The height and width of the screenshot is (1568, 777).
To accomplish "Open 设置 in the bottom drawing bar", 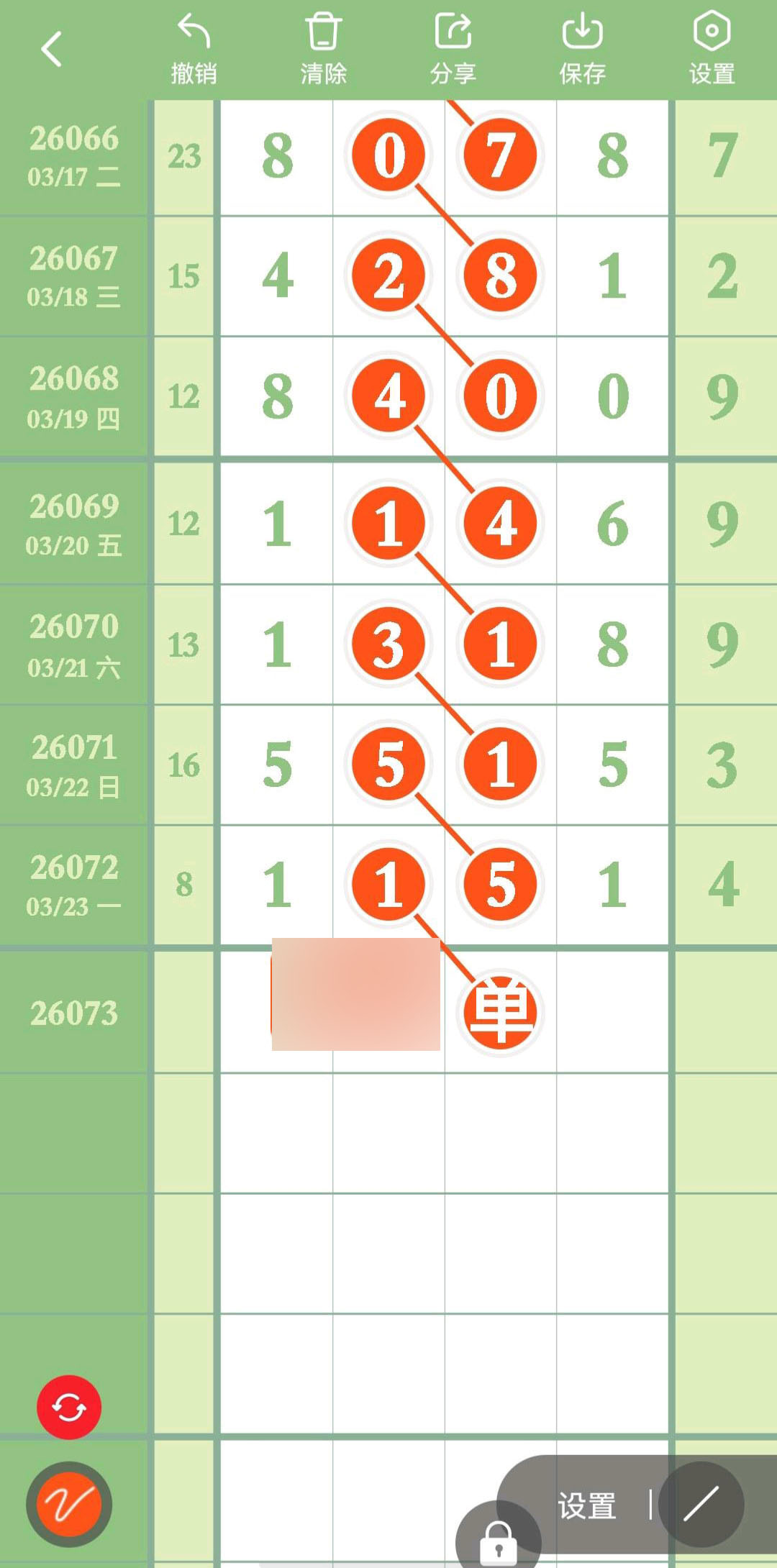I will [587, 1505].
